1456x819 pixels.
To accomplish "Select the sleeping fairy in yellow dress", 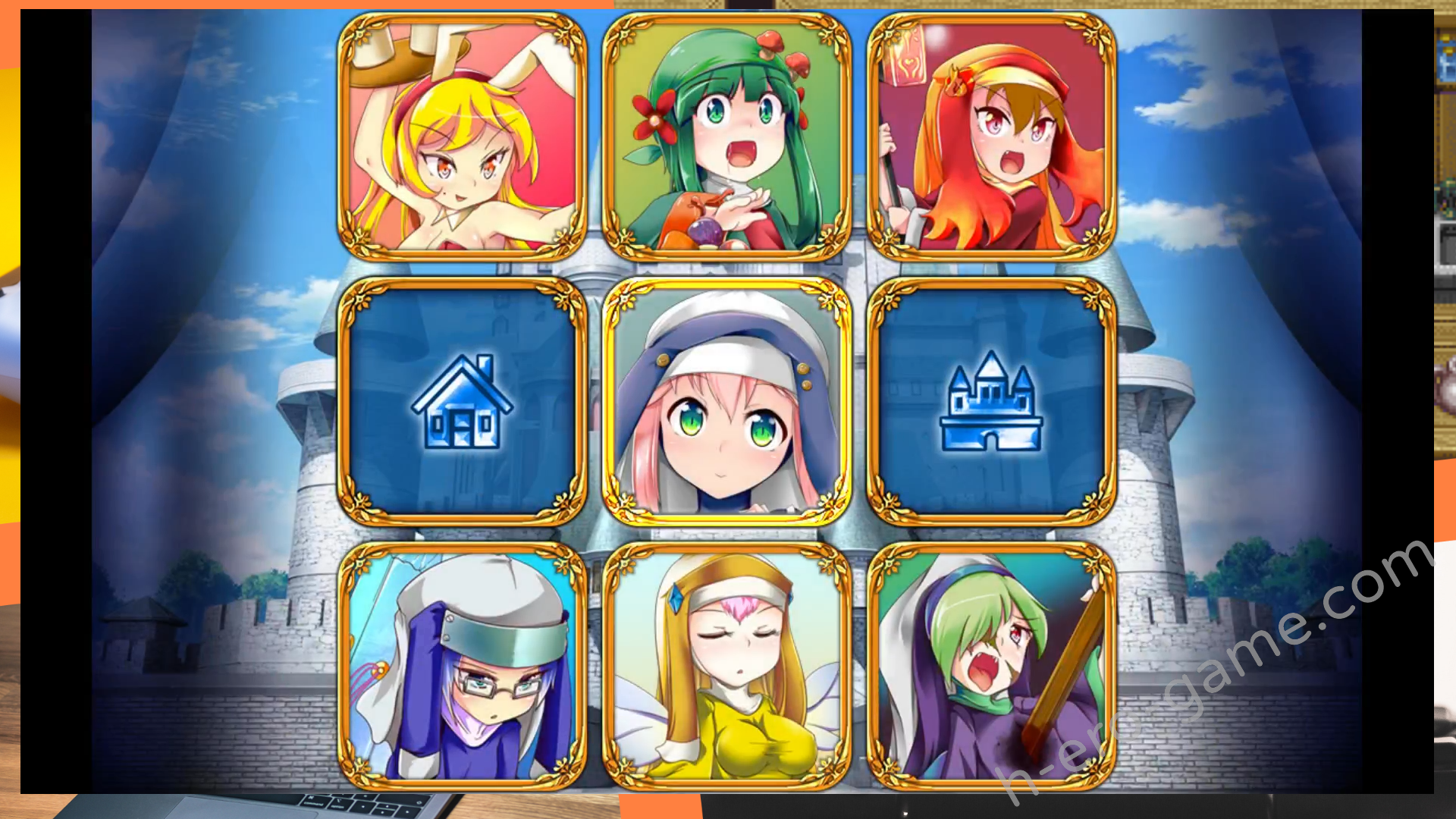I will [726, 666].
